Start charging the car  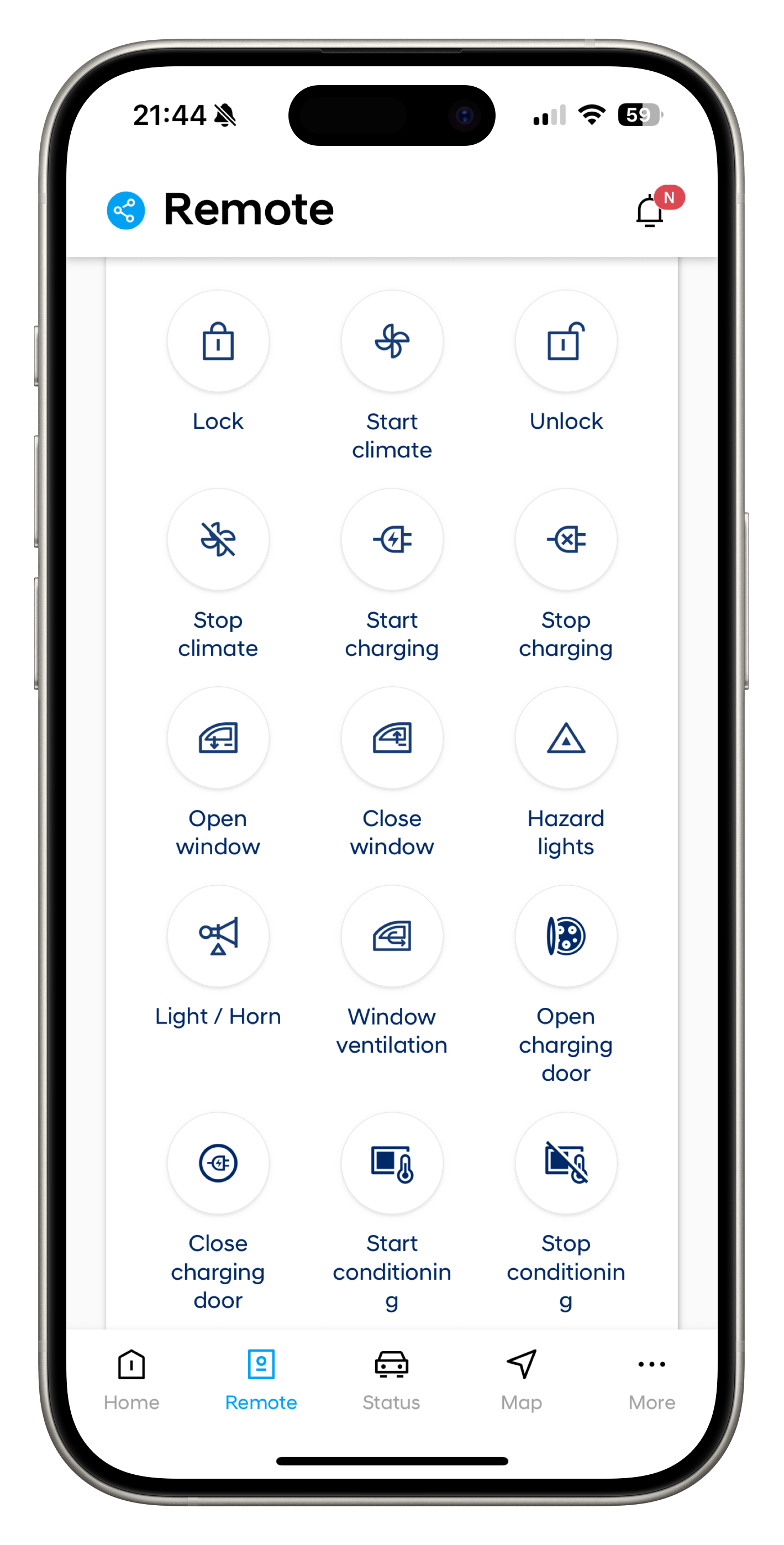[x=392, y=539]
